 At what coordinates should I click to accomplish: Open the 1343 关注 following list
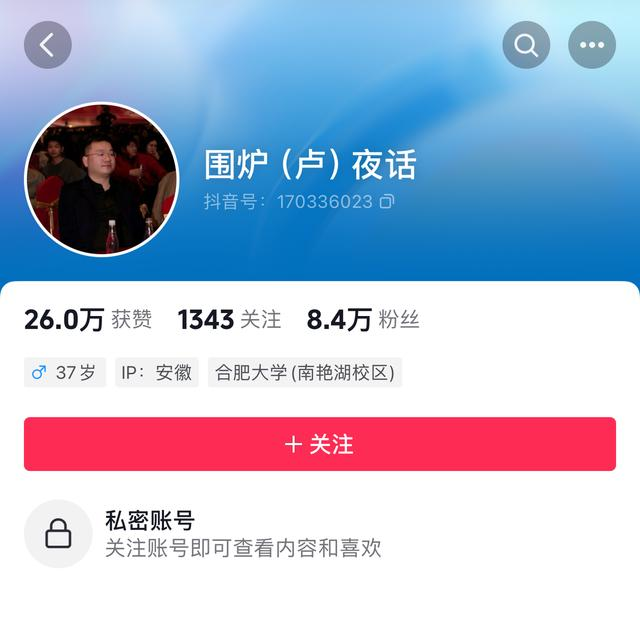pos(229,320)
